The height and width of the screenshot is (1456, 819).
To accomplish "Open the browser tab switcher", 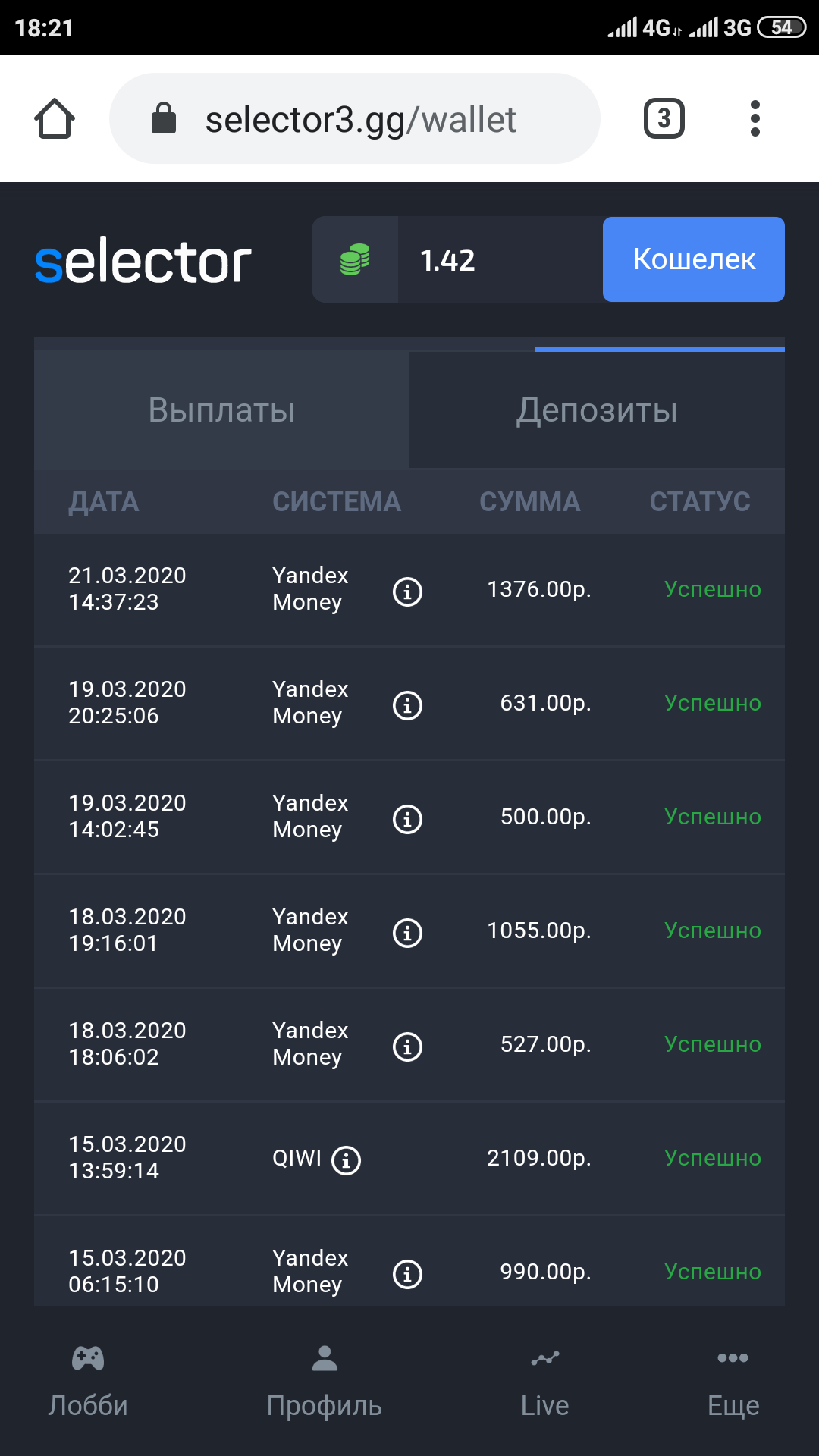I will pyautogui.click(x=664, y=119).
